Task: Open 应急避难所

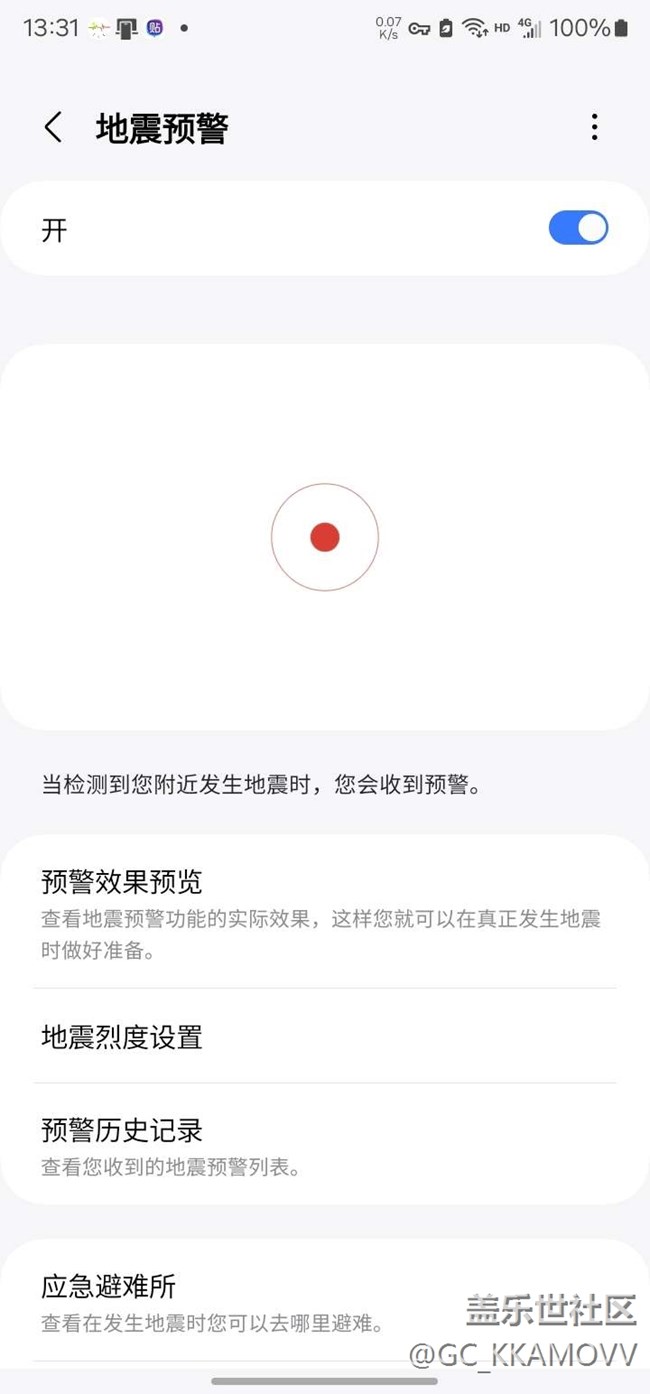Action: (x=325, y=1302)
